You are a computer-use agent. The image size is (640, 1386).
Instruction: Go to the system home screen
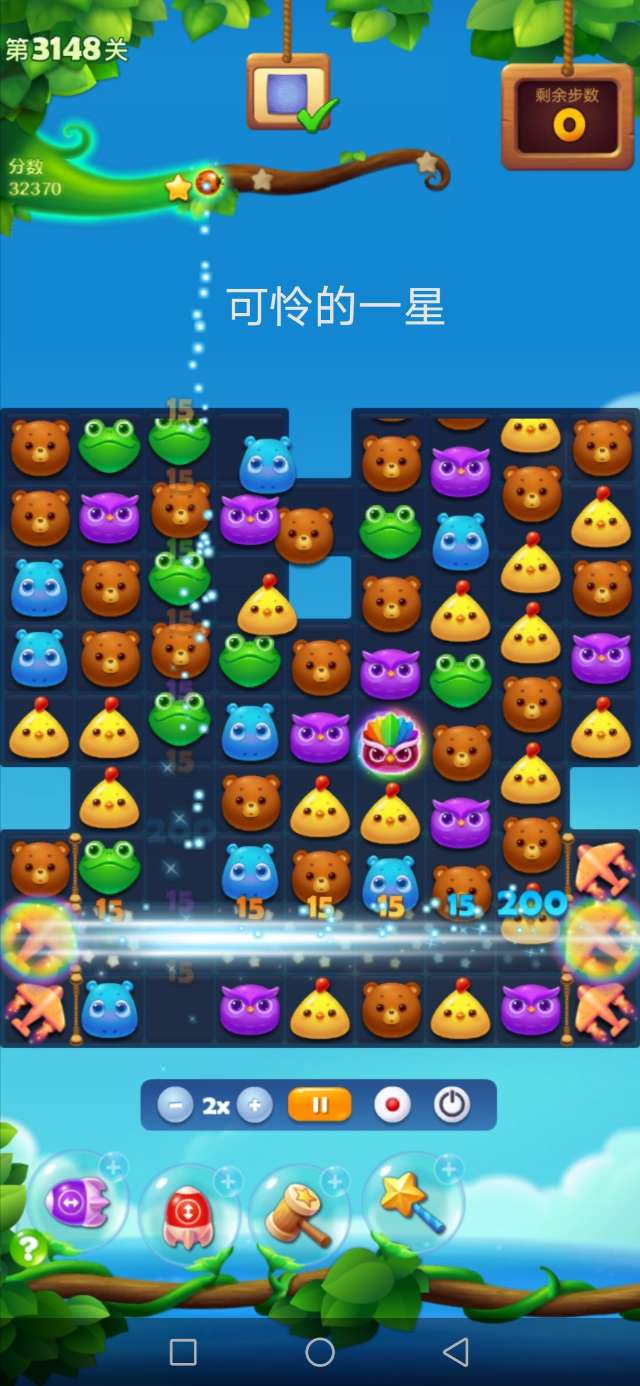click(x=320, y=1352)
